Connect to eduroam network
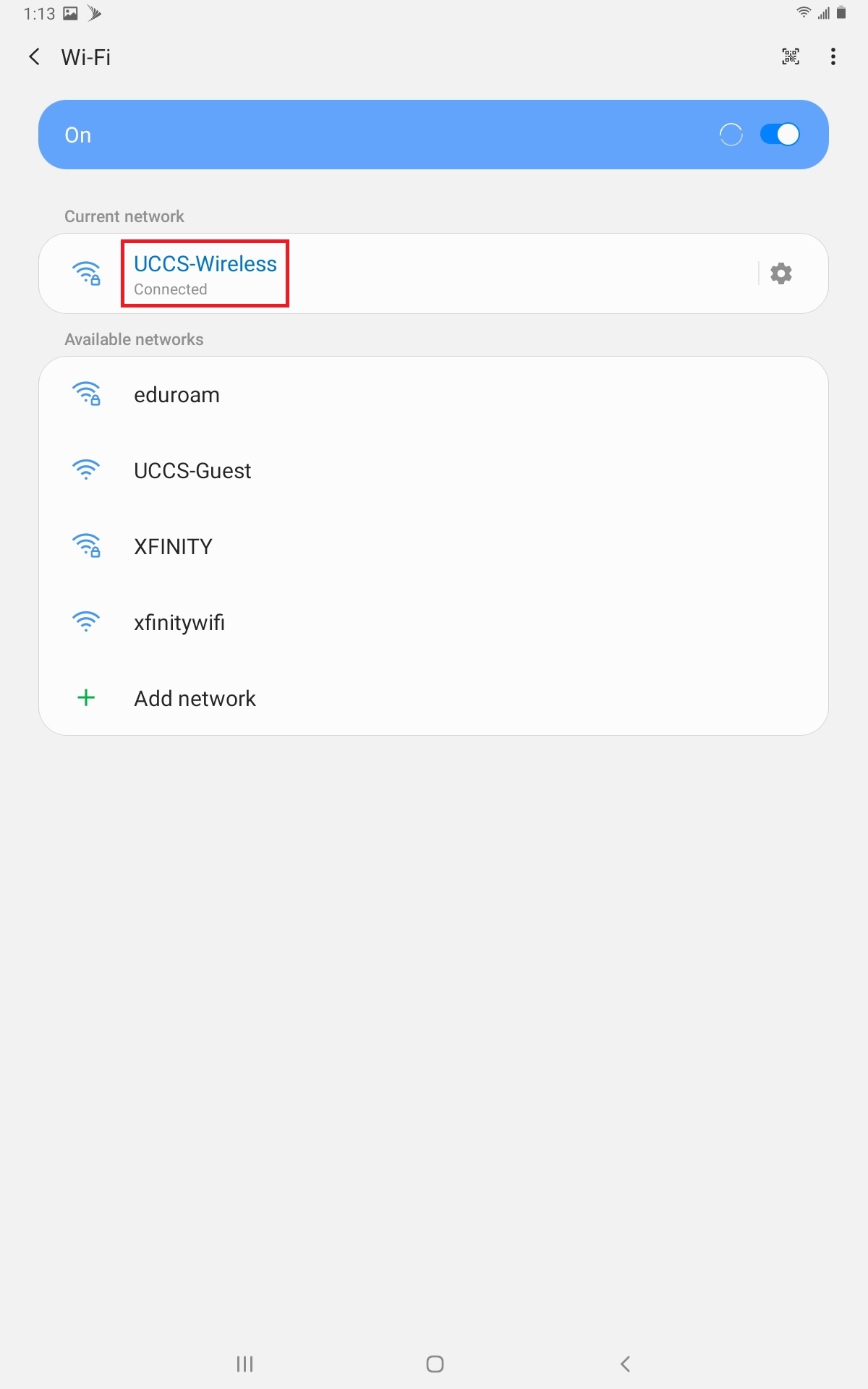The image size is (868, 1389). [433, 395]
